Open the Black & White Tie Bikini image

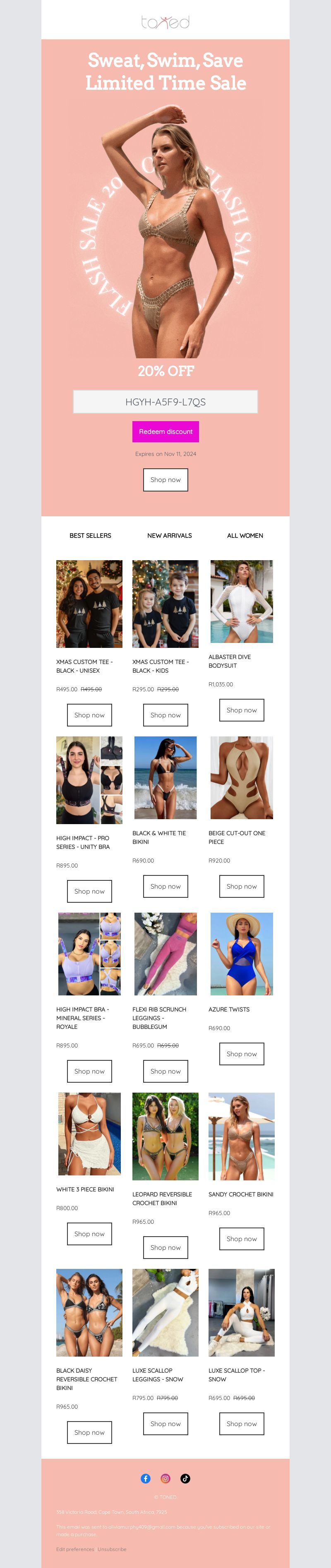[x=165, y=777]
